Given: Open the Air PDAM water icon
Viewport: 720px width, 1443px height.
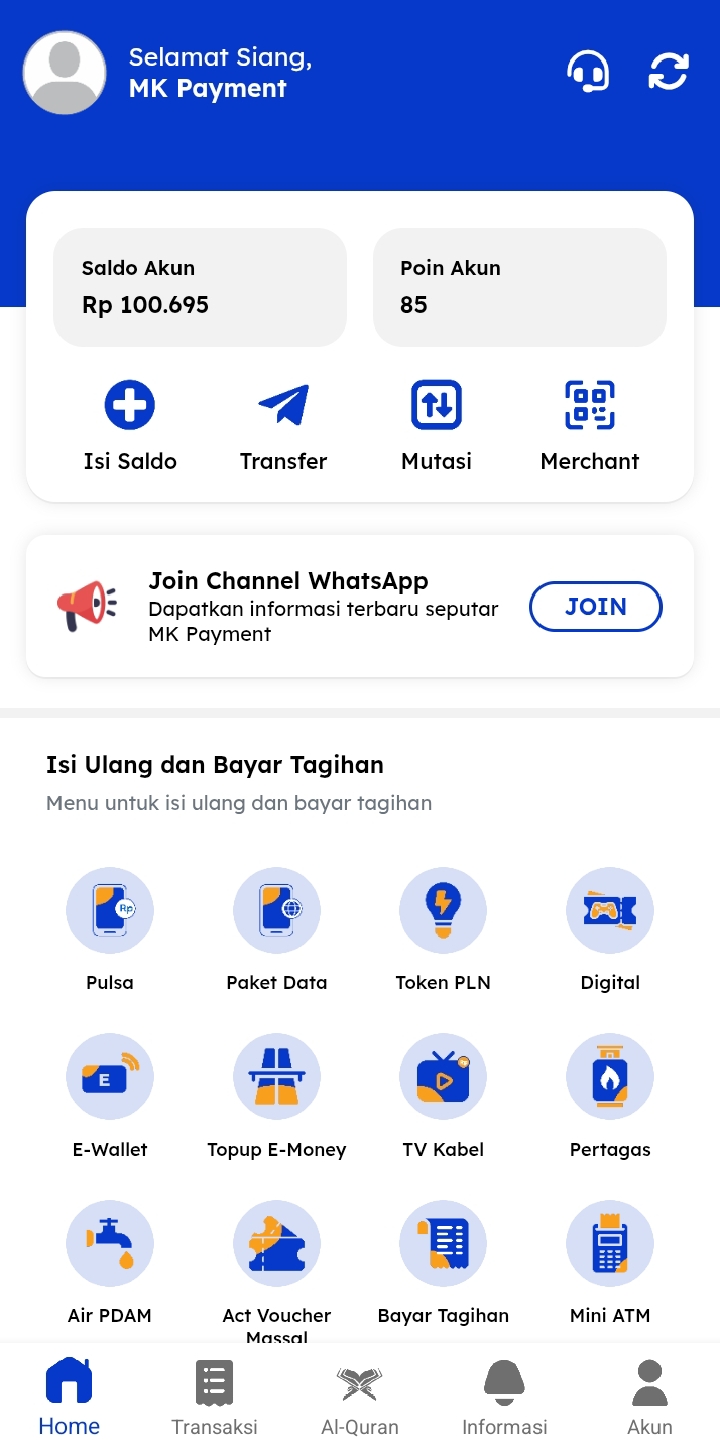Looking at the screenshot, I should pos(110,1243).
